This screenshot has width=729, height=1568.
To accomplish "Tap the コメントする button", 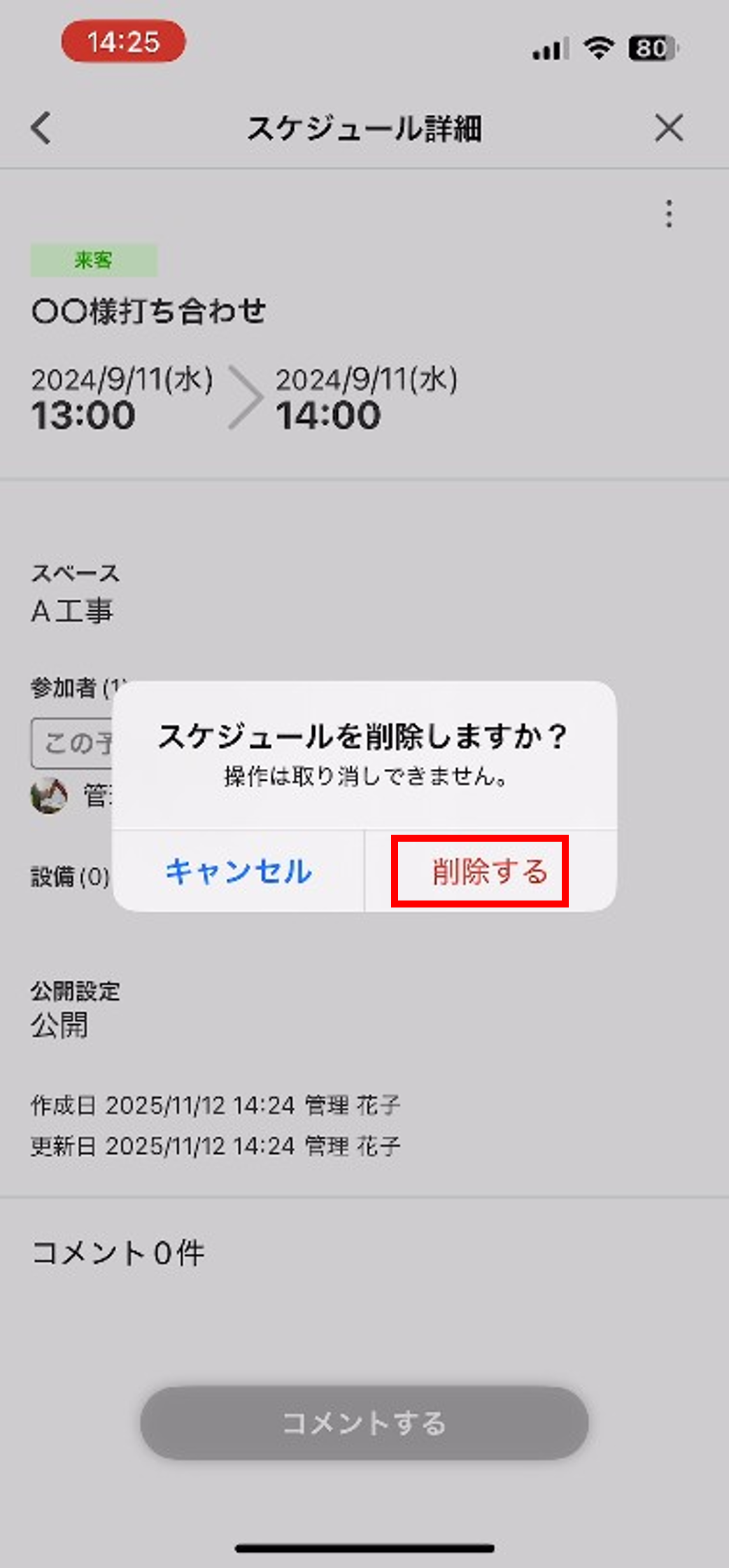I will tap(364, 1422).
